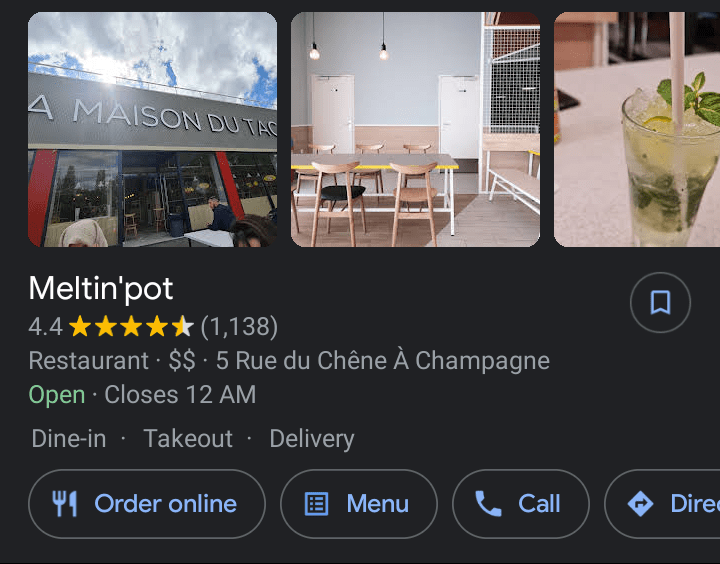Screen dimensions: 720x564
Task: Open Meltin'pot place details
Action: 101,289
